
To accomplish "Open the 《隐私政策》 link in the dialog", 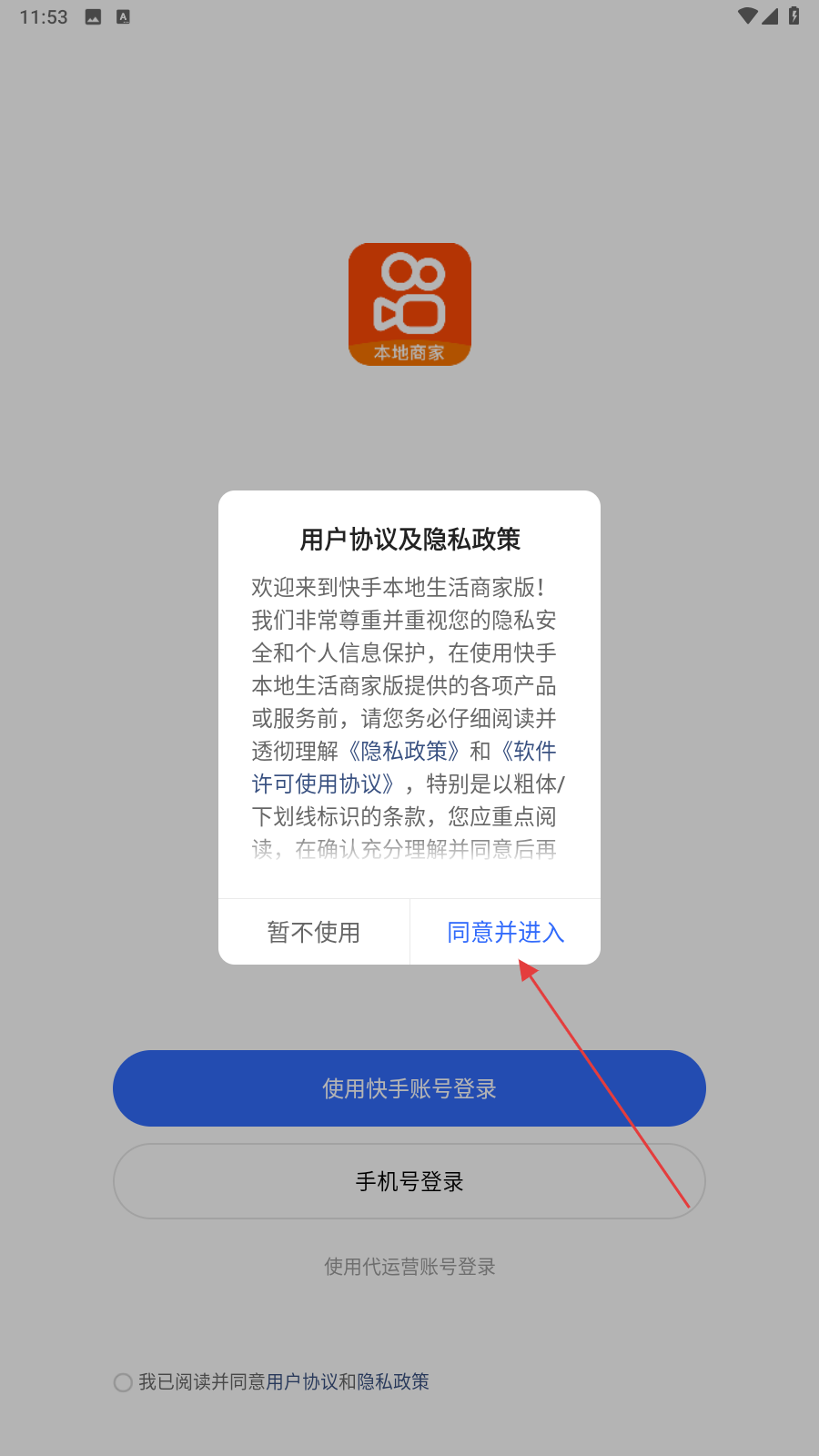I will 405,752.
